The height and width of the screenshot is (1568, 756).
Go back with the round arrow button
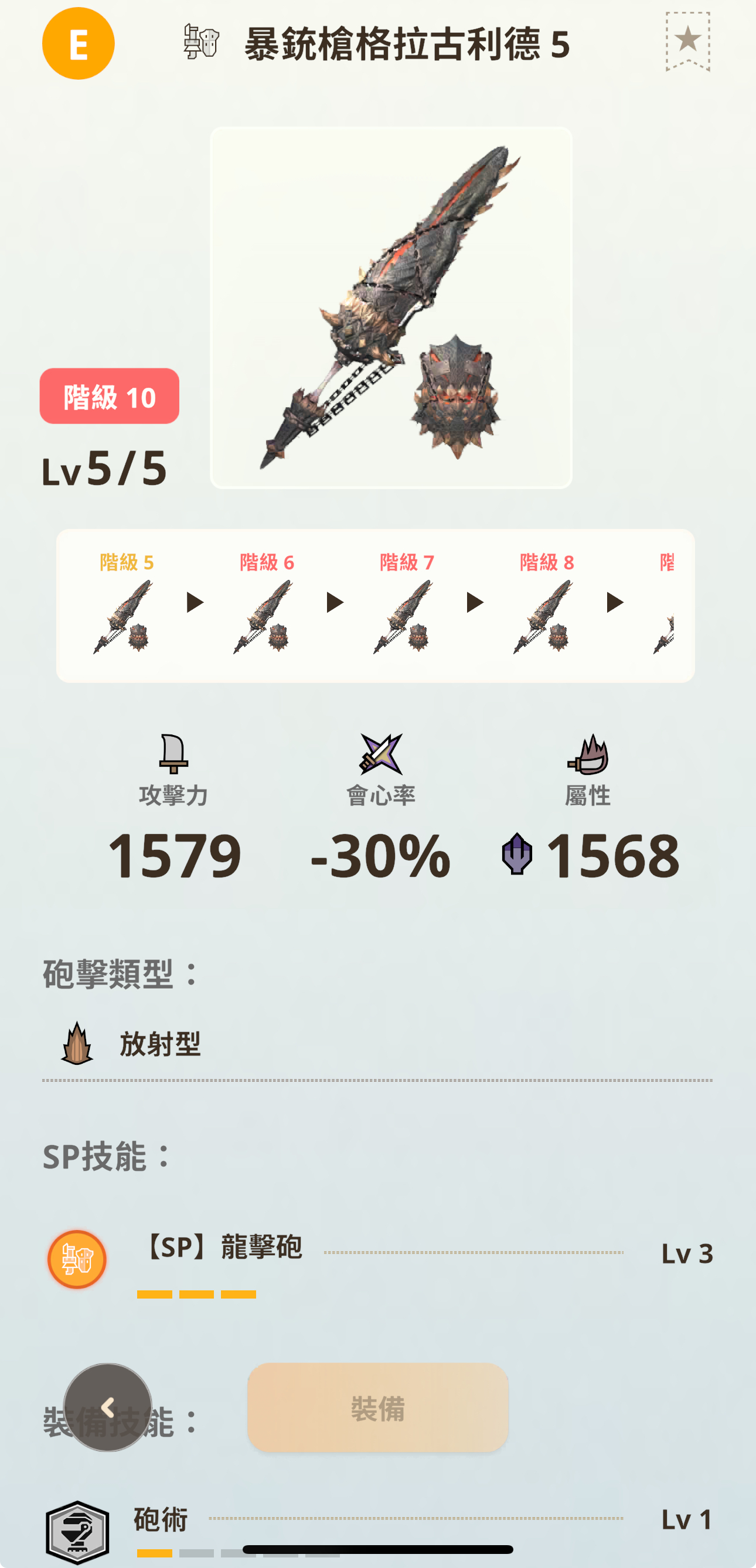108,1407
